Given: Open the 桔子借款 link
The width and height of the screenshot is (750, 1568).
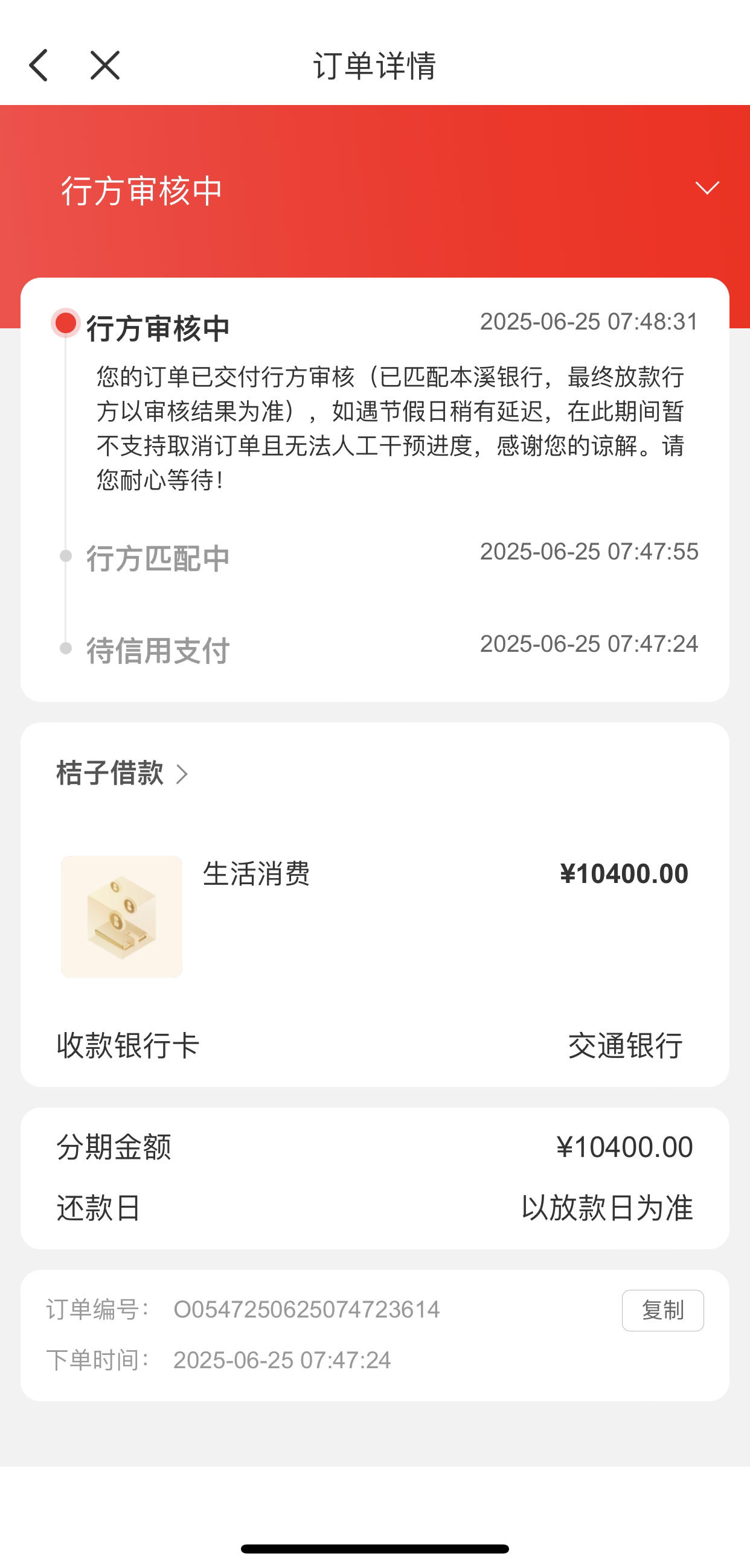Looking at the screenshot, I should 123,773.
